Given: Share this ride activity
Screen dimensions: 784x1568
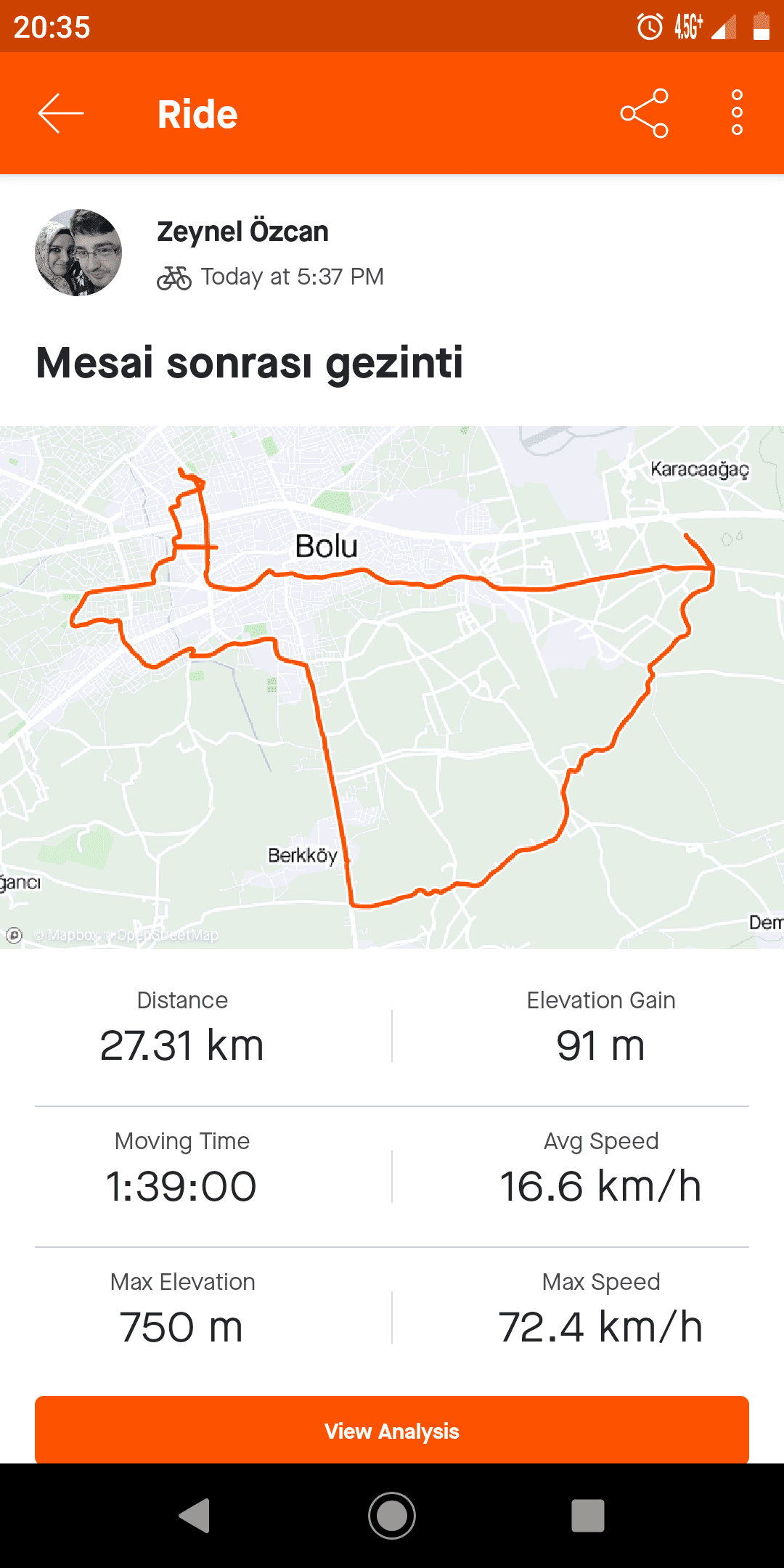Looking at the screenshot, I should (x=644, y=113).
